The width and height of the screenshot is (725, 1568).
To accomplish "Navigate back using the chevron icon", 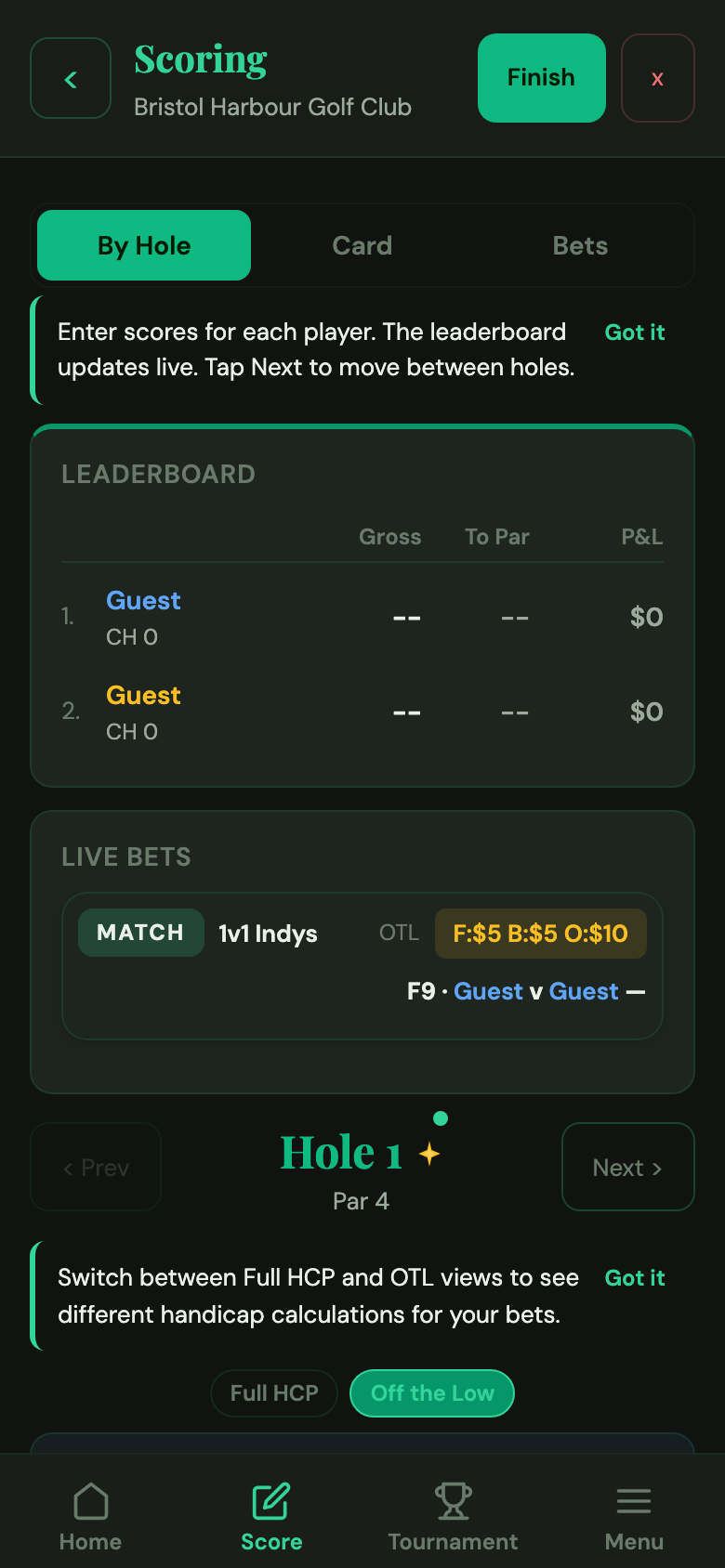I will (x=71, y=79).
